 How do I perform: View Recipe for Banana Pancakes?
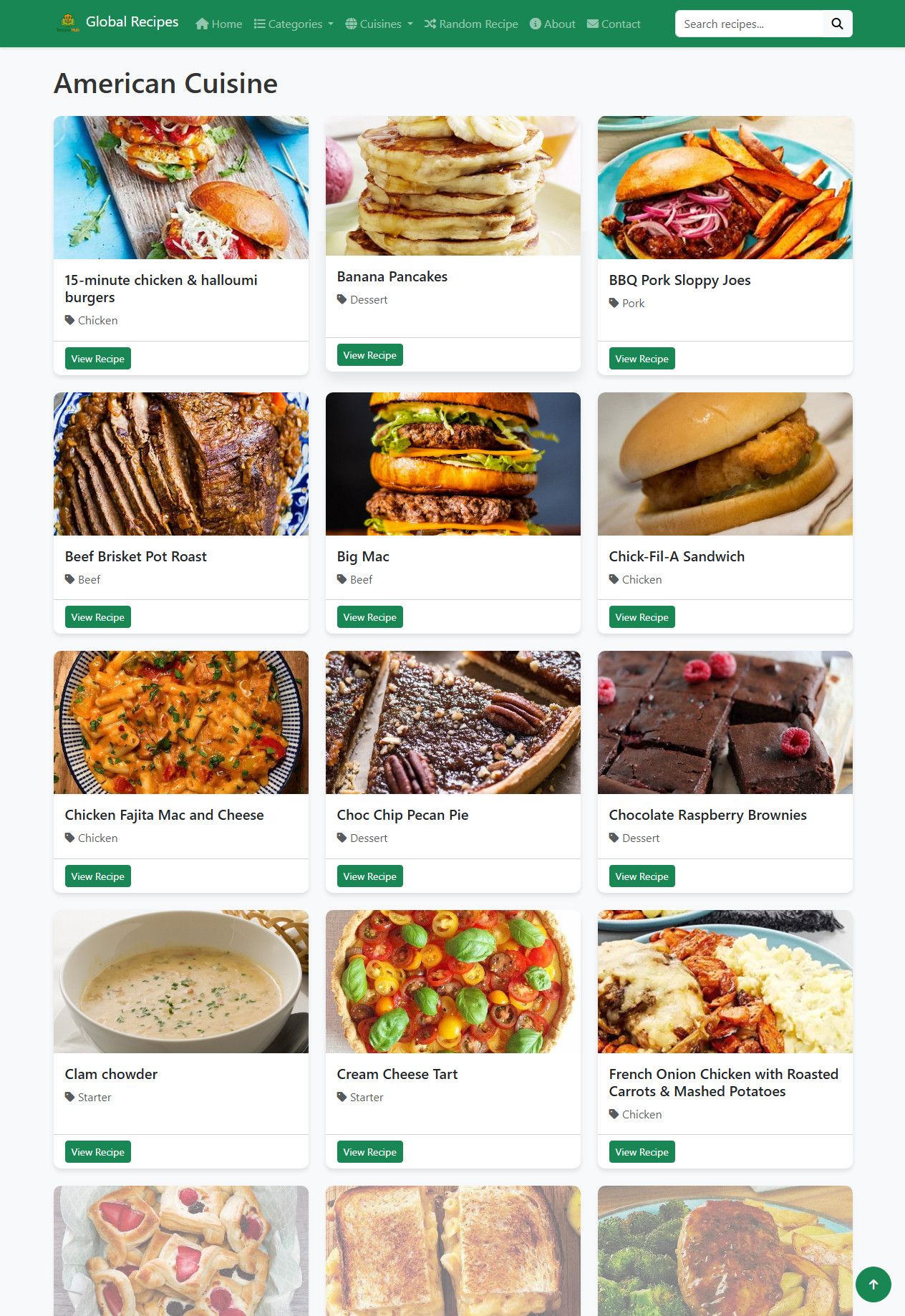click(369, 355)
